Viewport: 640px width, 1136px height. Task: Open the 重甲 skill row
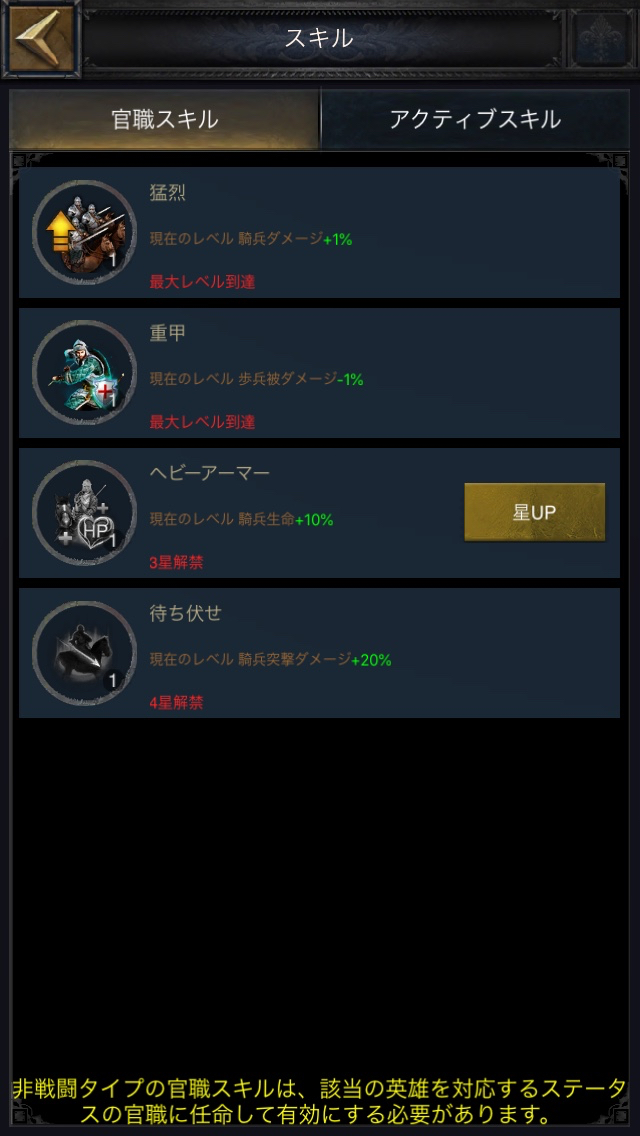point(319,373)
